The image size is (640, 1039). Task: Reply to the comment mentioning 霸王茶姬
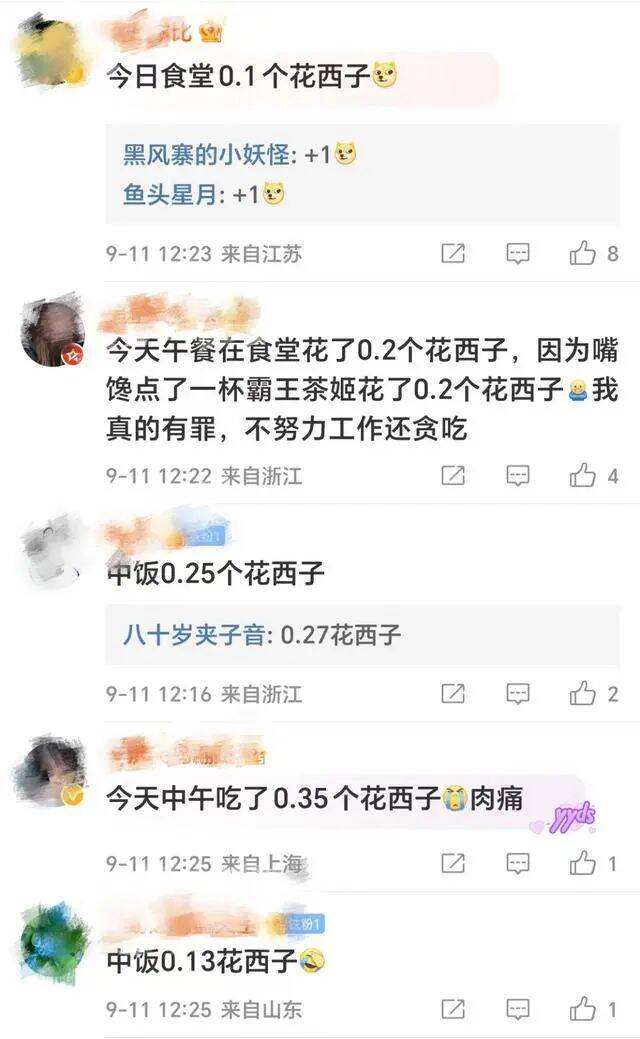coord(517,475)
